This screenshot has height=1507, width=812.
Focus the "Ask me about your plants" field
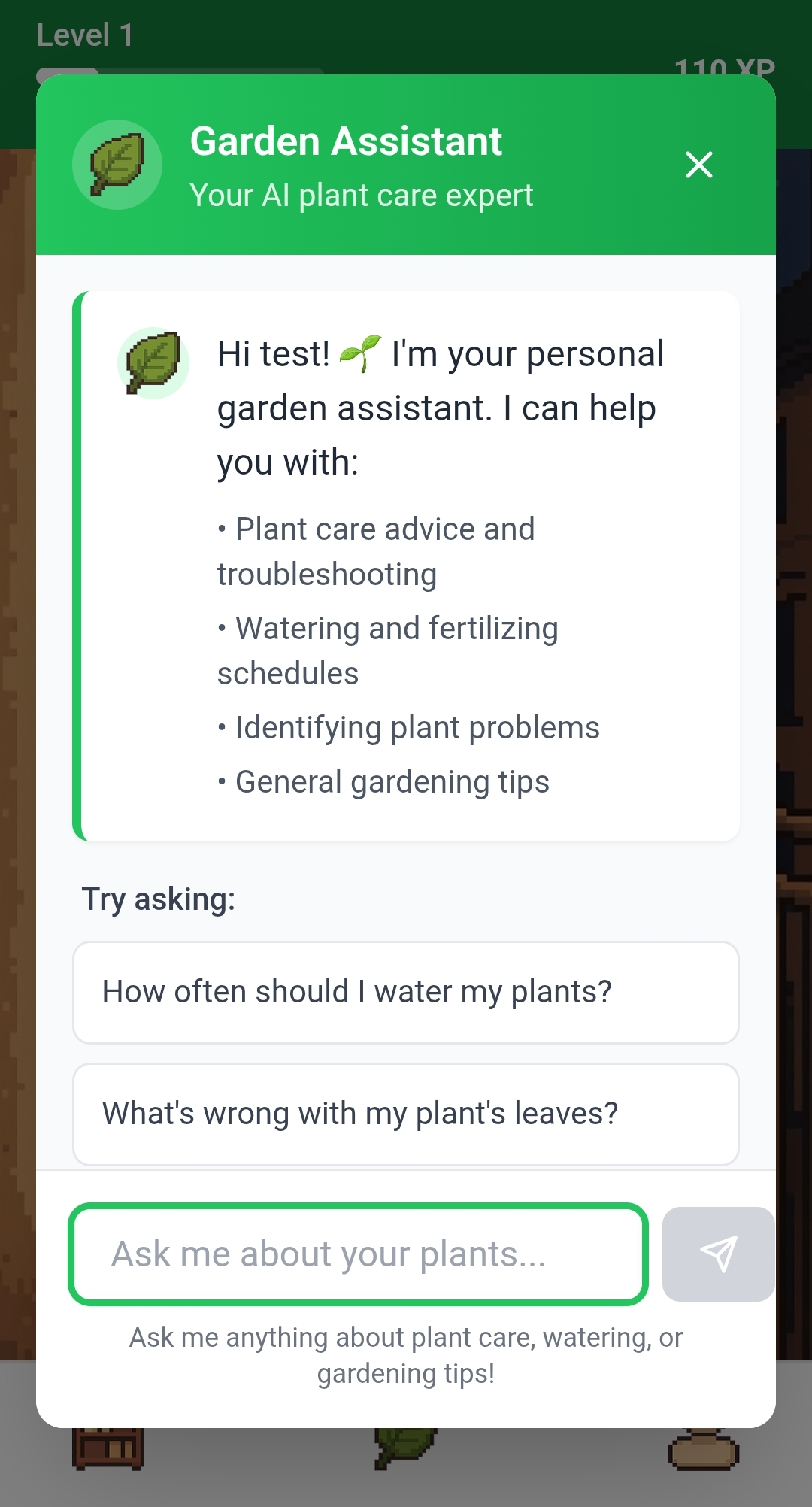click(358, 1254)
